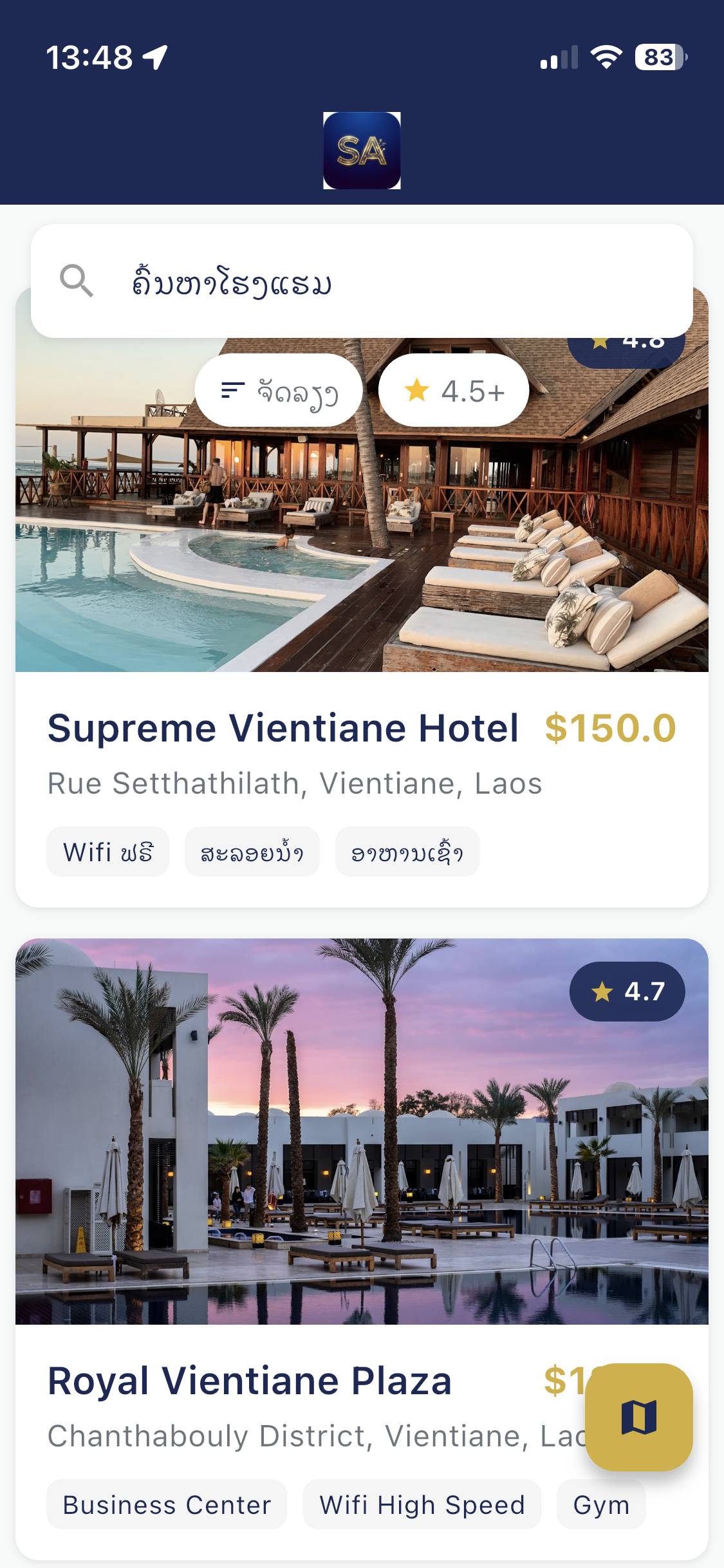Tap the battery indicator showing 83

(658, 57)
